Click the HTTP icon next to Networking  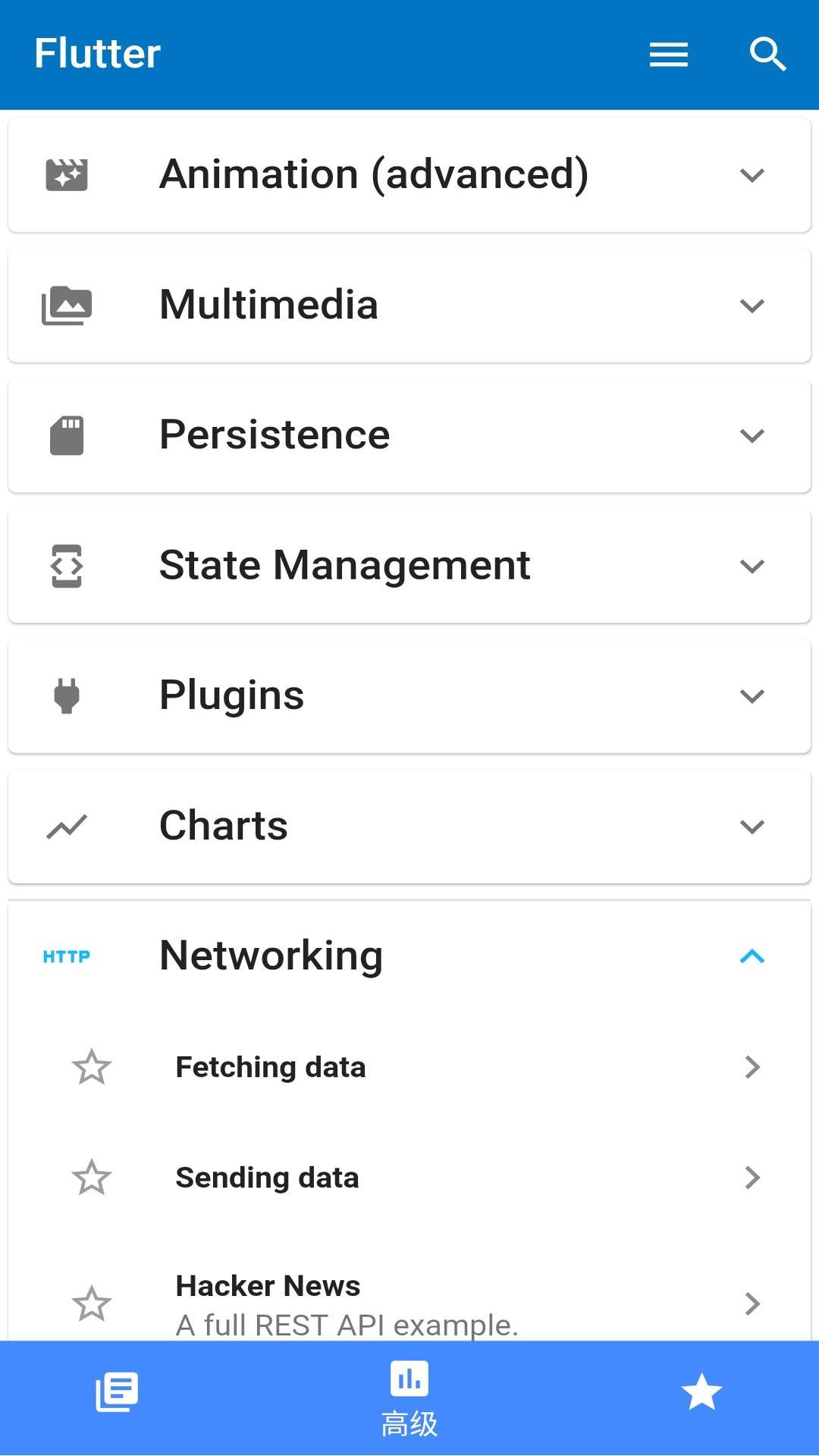[x=66, y=955]
